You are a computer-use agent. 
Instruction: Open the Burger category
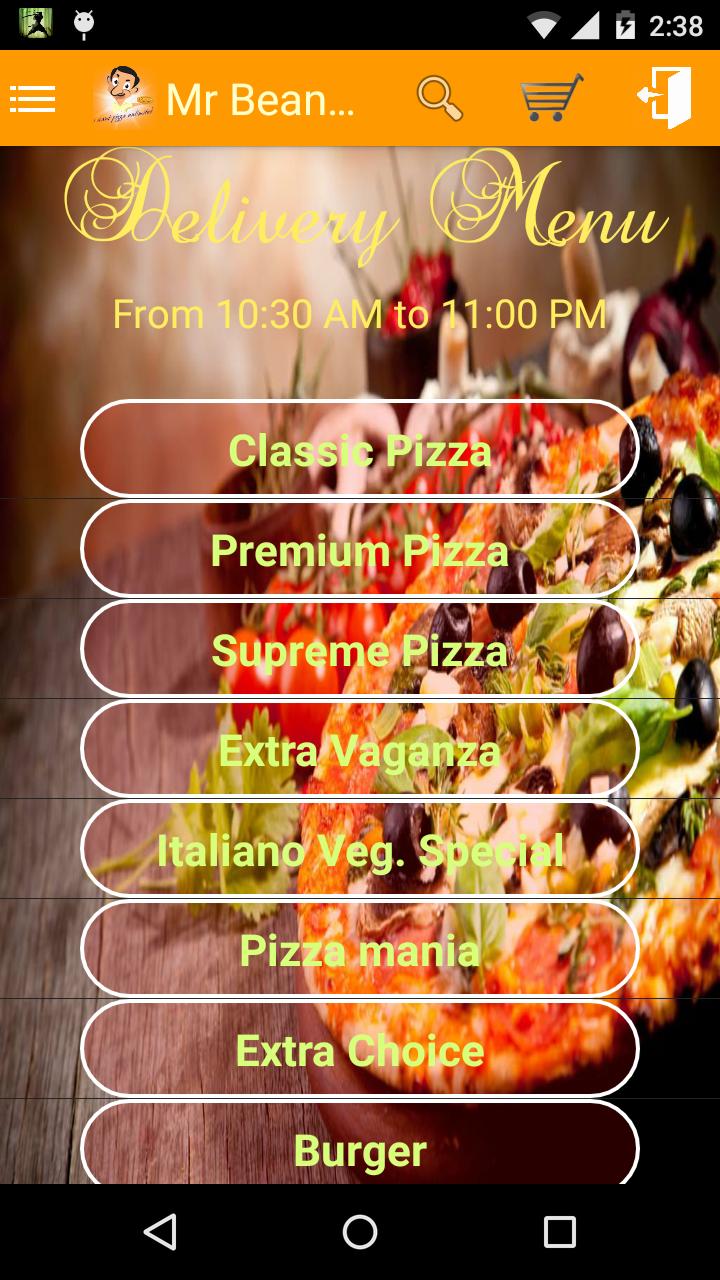(360, 1149)
